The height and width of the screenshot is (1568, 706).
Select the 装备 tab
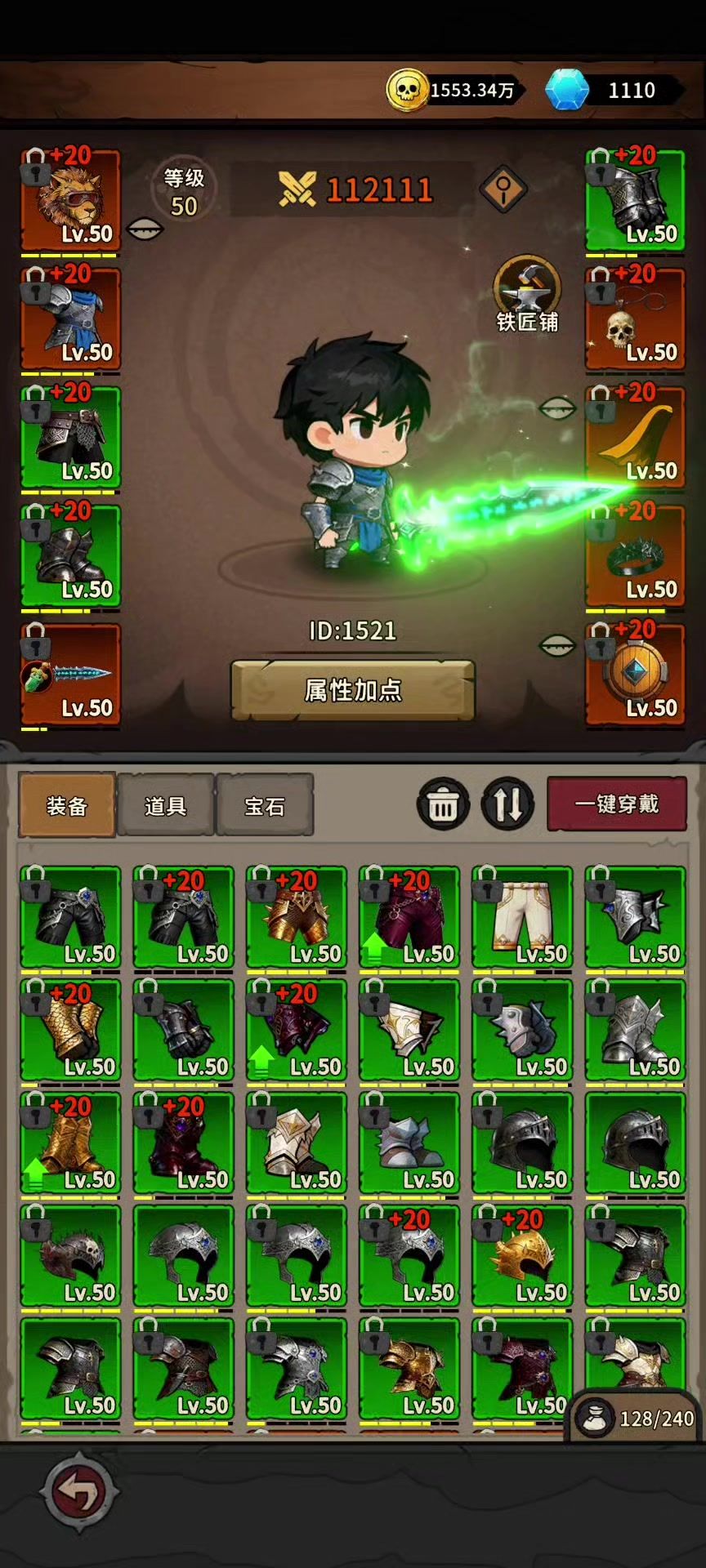coord(67,805)
